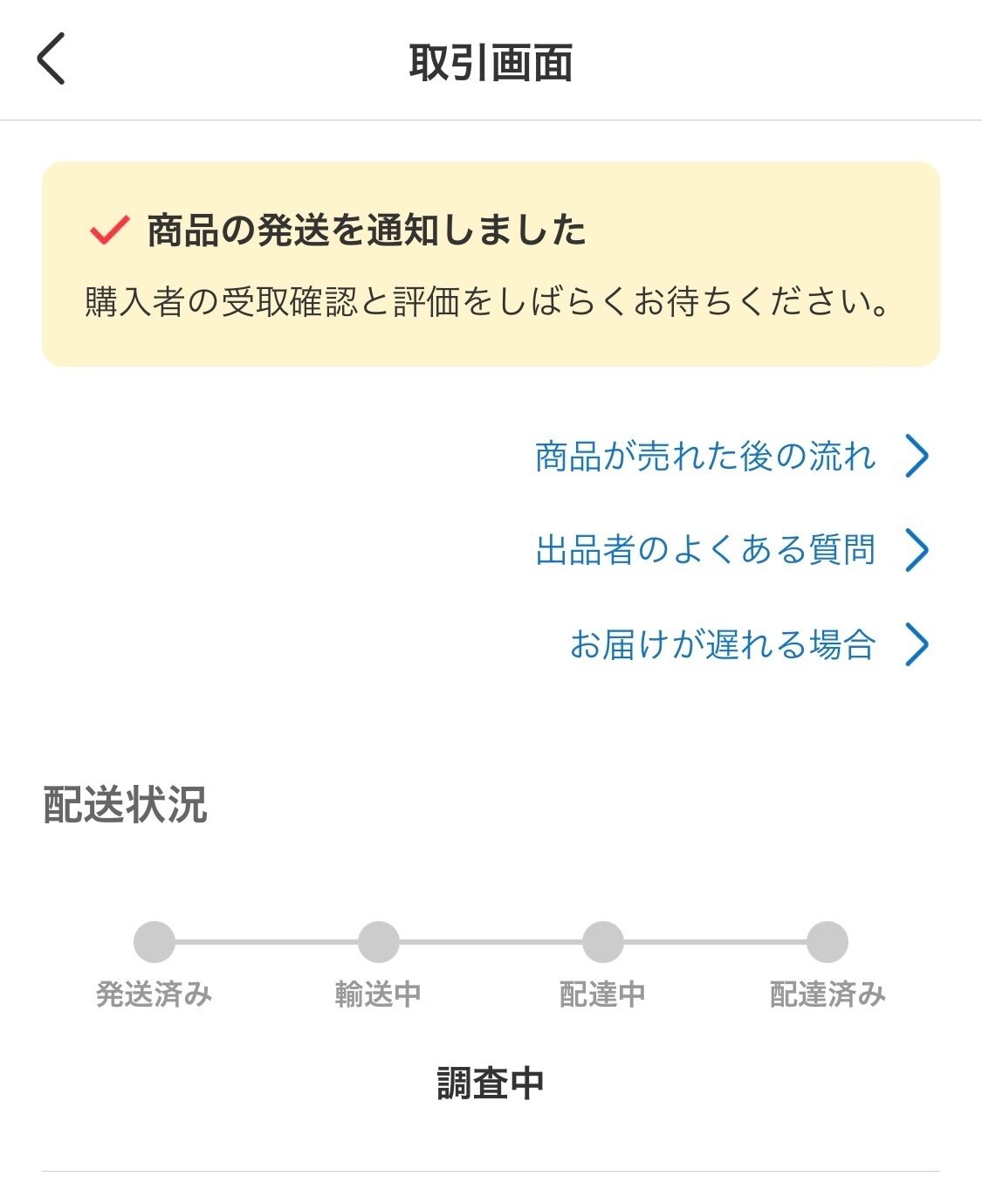Click the 調査中 status text
The width and height of the screenshot is (982, 1204).
click(x=491, y=1083)
